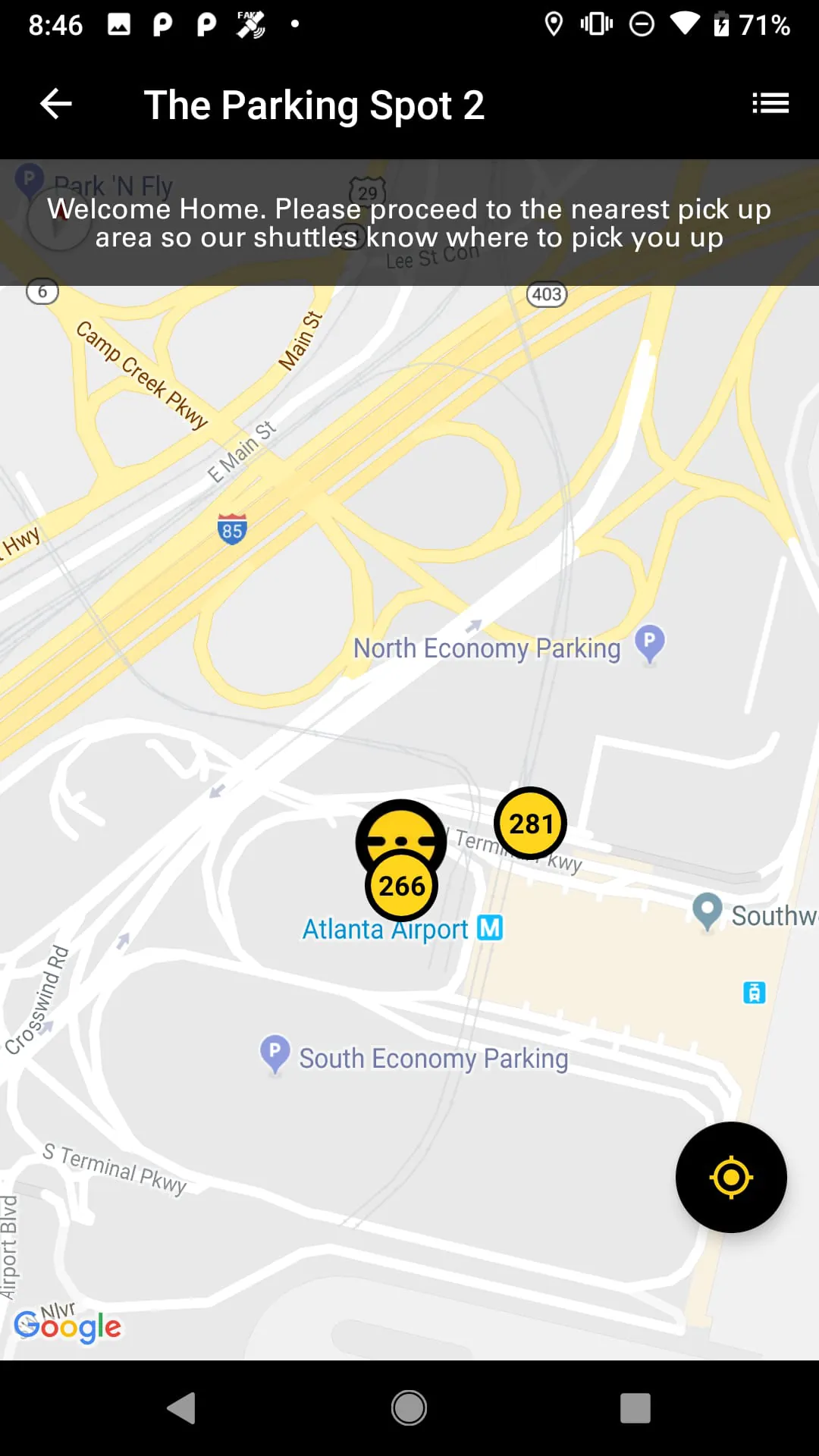Tap the train station icon near the terminal
The image size is (819, 1456).
[x=755, y=992]
